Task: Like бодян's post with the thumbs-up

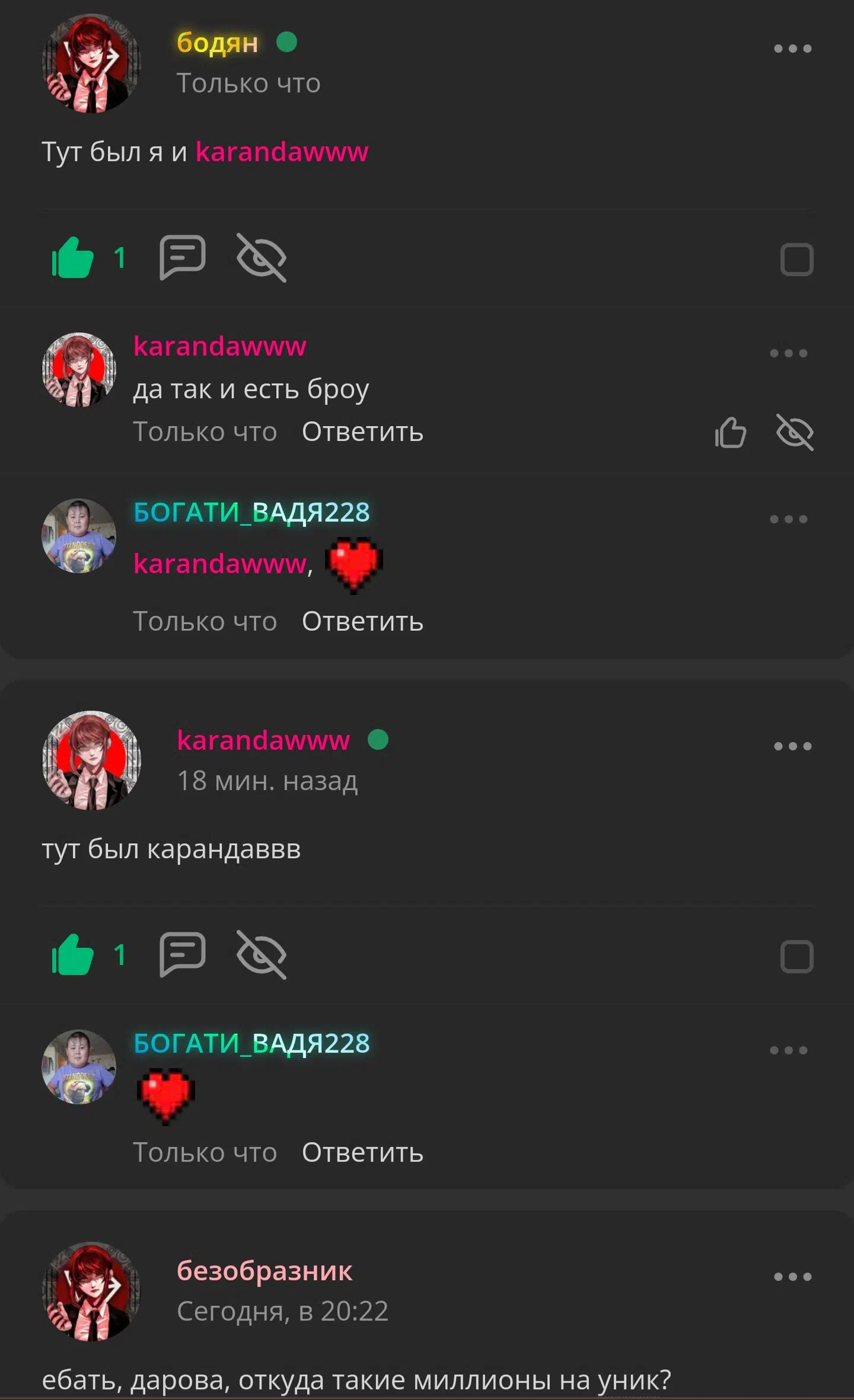Action: click(73, 258)
